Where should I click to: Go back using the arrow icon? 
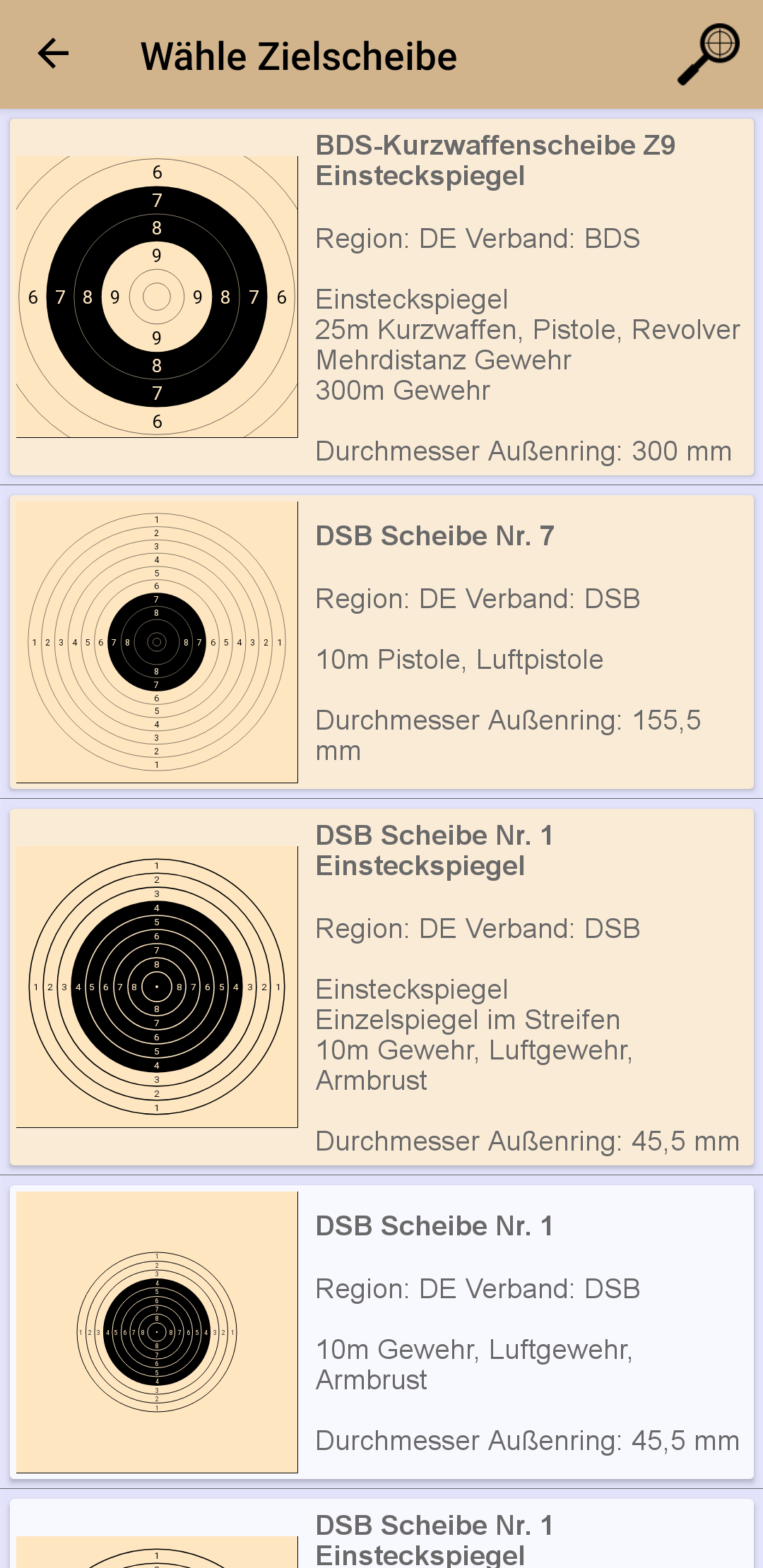[x=53, y=54]
